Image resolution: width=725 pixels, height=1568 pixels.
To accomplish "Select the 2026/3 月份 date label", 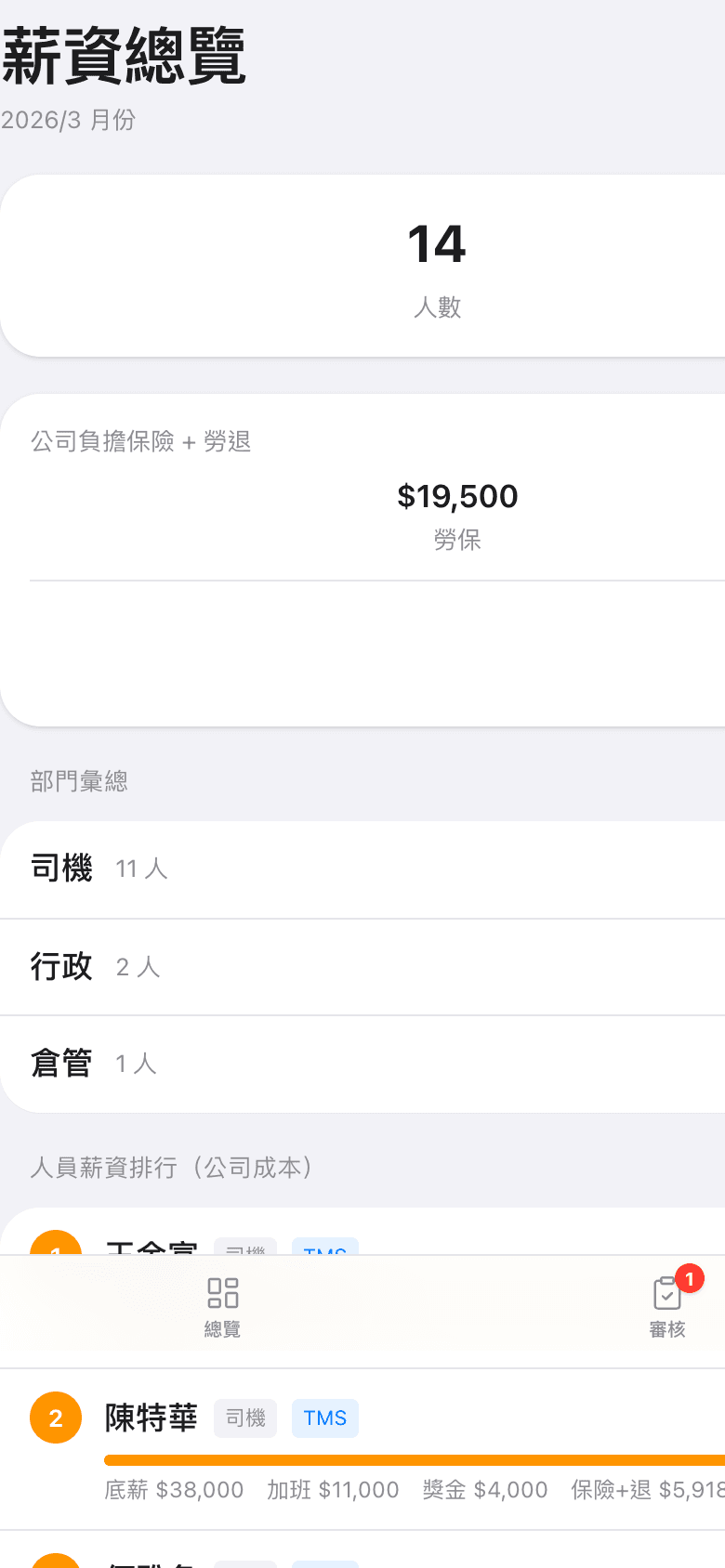I will (67, 119).
